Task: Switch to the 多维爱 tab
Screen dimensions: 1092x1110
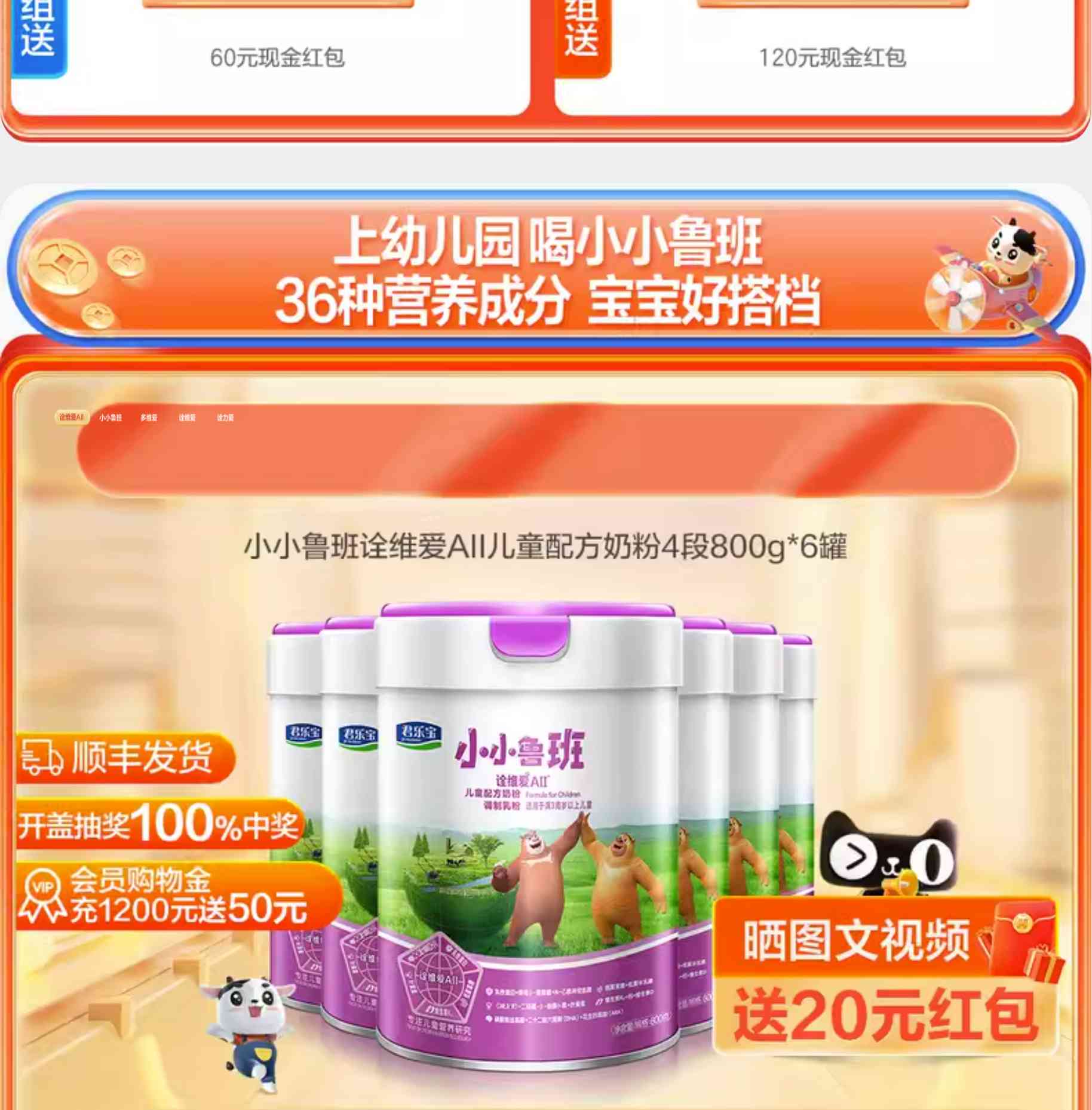Action: pos(149,418)
